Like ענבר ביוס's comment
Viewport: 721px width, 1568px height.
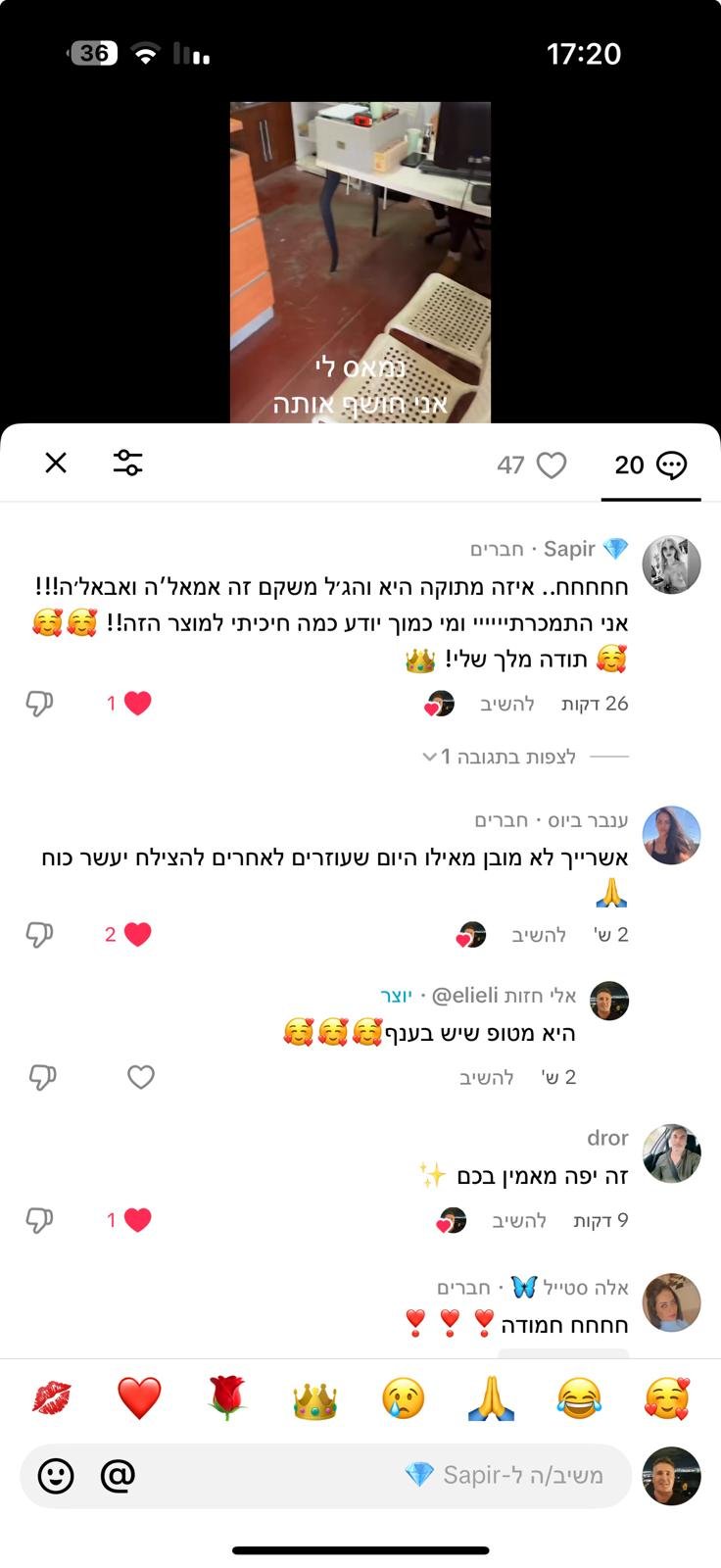137,934
